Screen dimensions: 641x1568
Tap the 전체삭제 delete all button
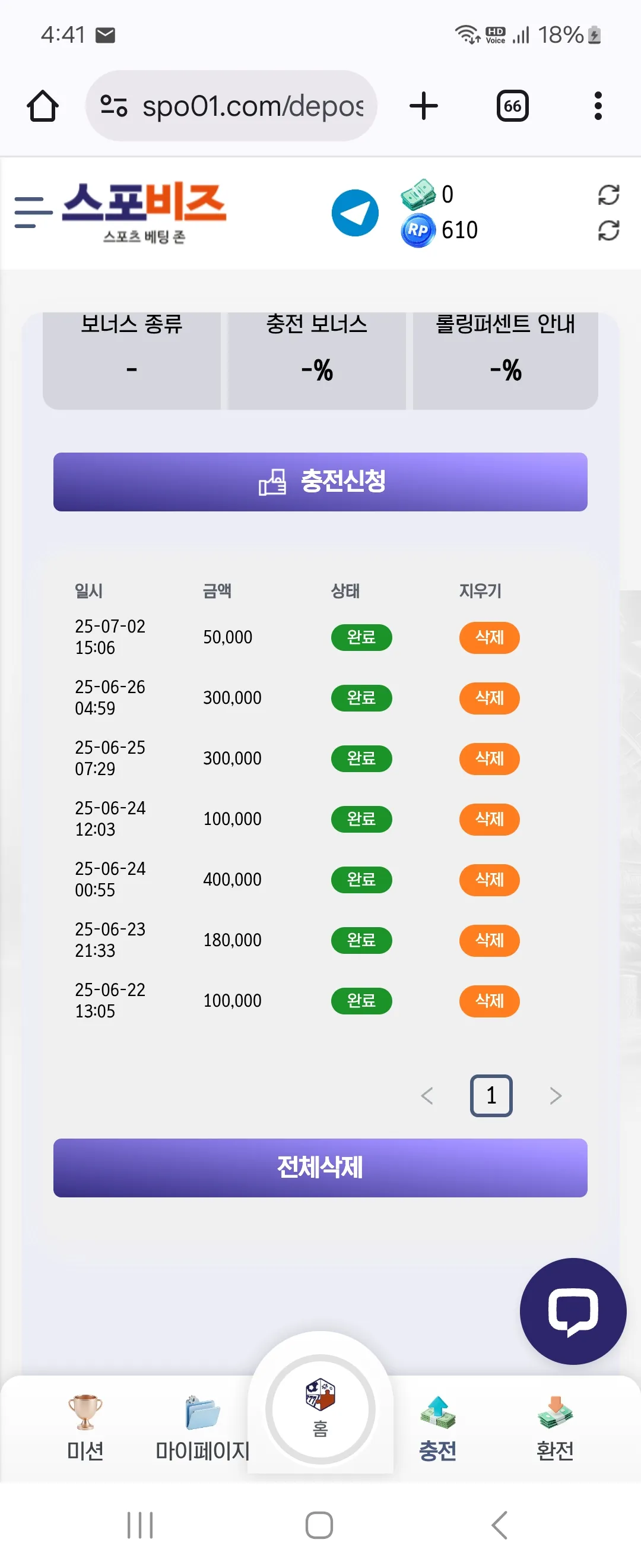[320, 1168]
